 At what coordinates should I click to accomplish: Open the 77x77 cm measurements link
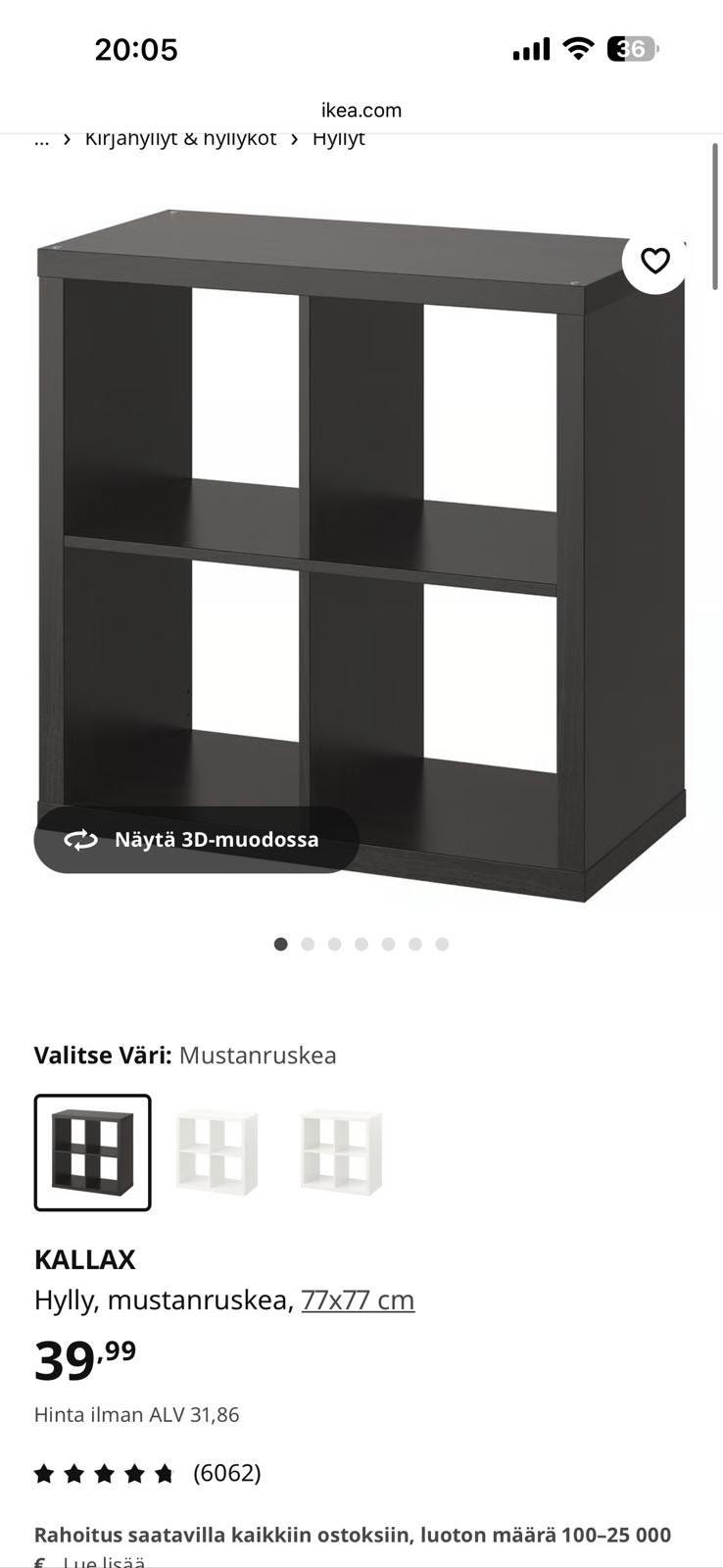[x=361, y=1298]
